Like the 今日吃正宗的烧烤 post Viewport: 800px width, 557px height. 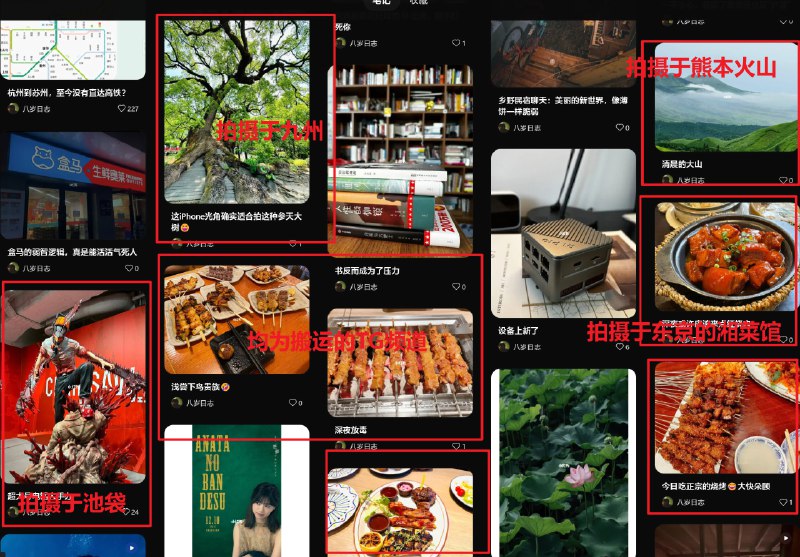pos(783,502)
